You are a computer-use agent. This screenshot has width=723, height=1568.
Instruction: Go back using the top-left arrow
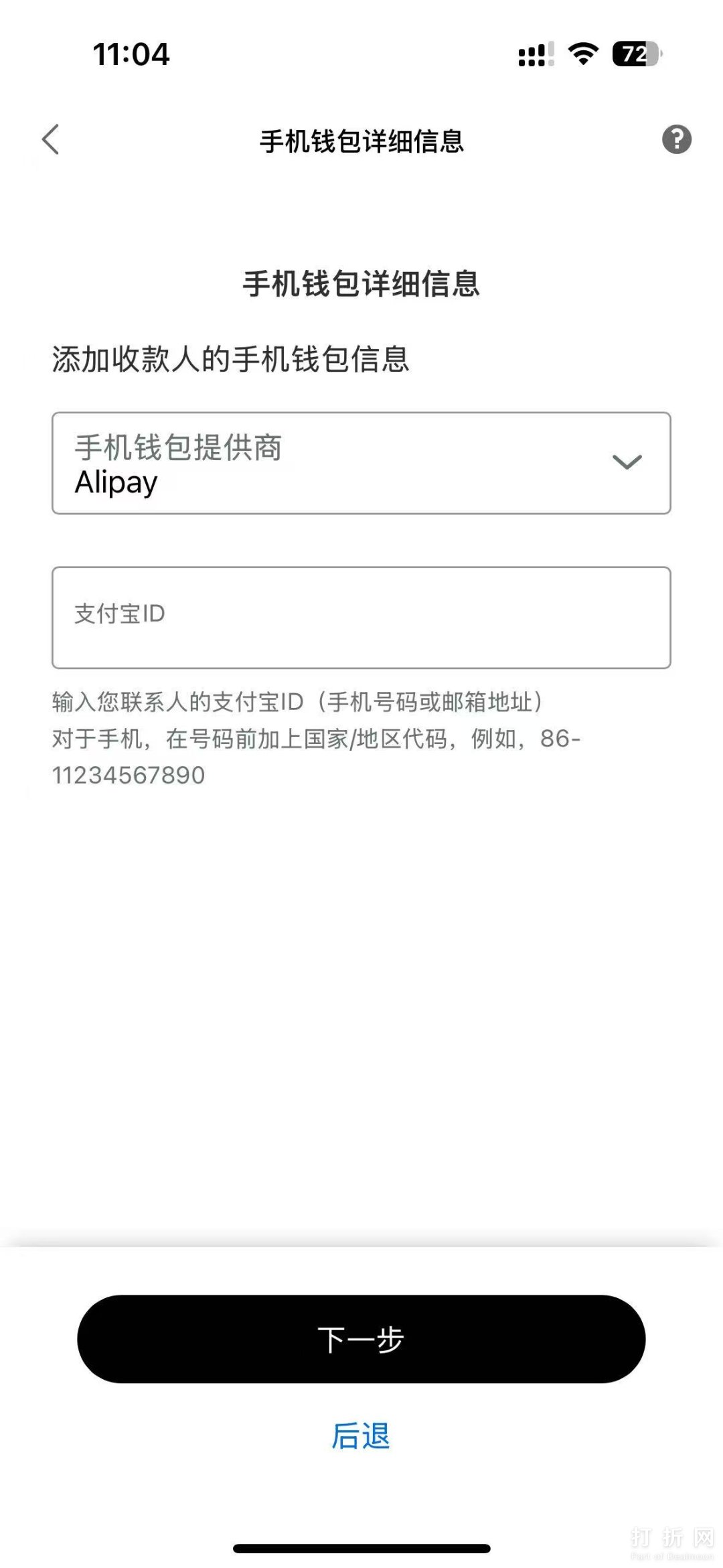pyautogui.click(x=51, y=139)
